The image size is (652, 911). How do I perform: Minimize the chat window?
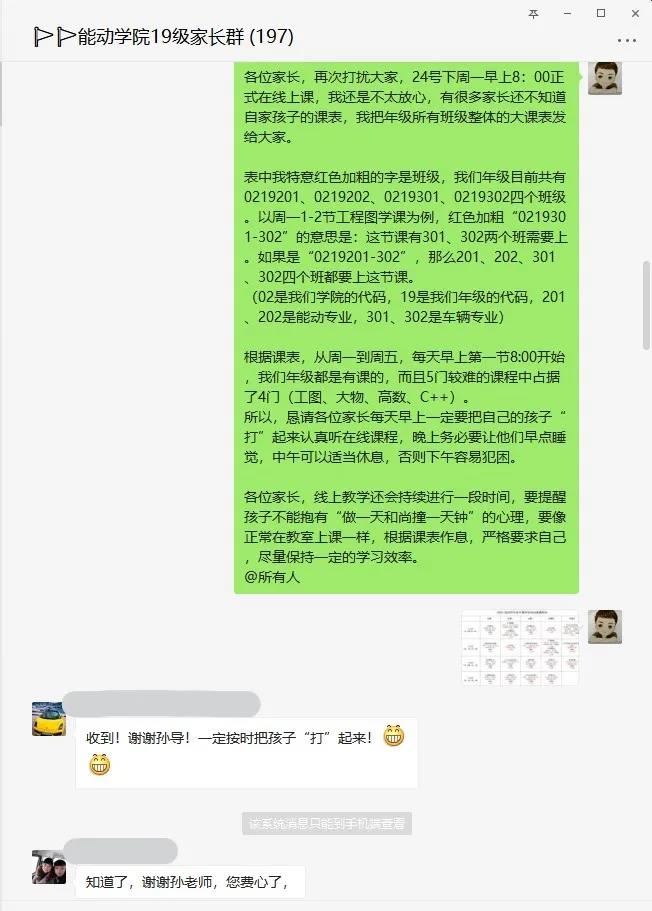coord(567,13)
